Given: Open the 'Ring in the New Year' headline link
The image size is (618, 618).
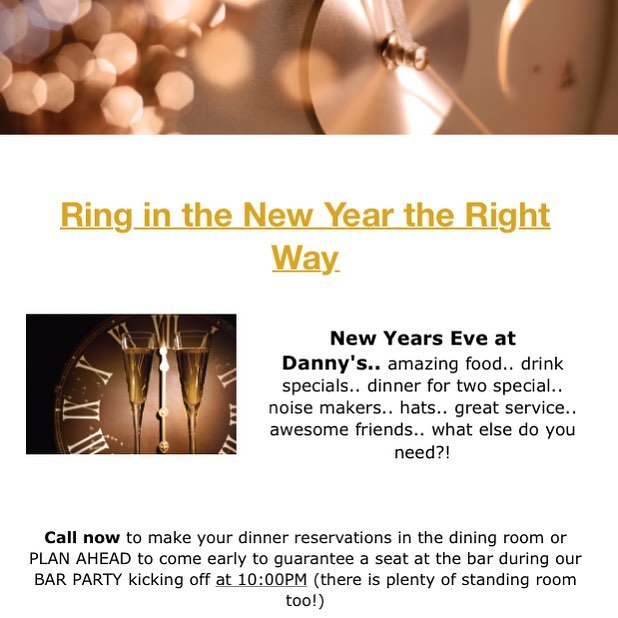Looking at the screenshot, I should (x=305, y=216).
